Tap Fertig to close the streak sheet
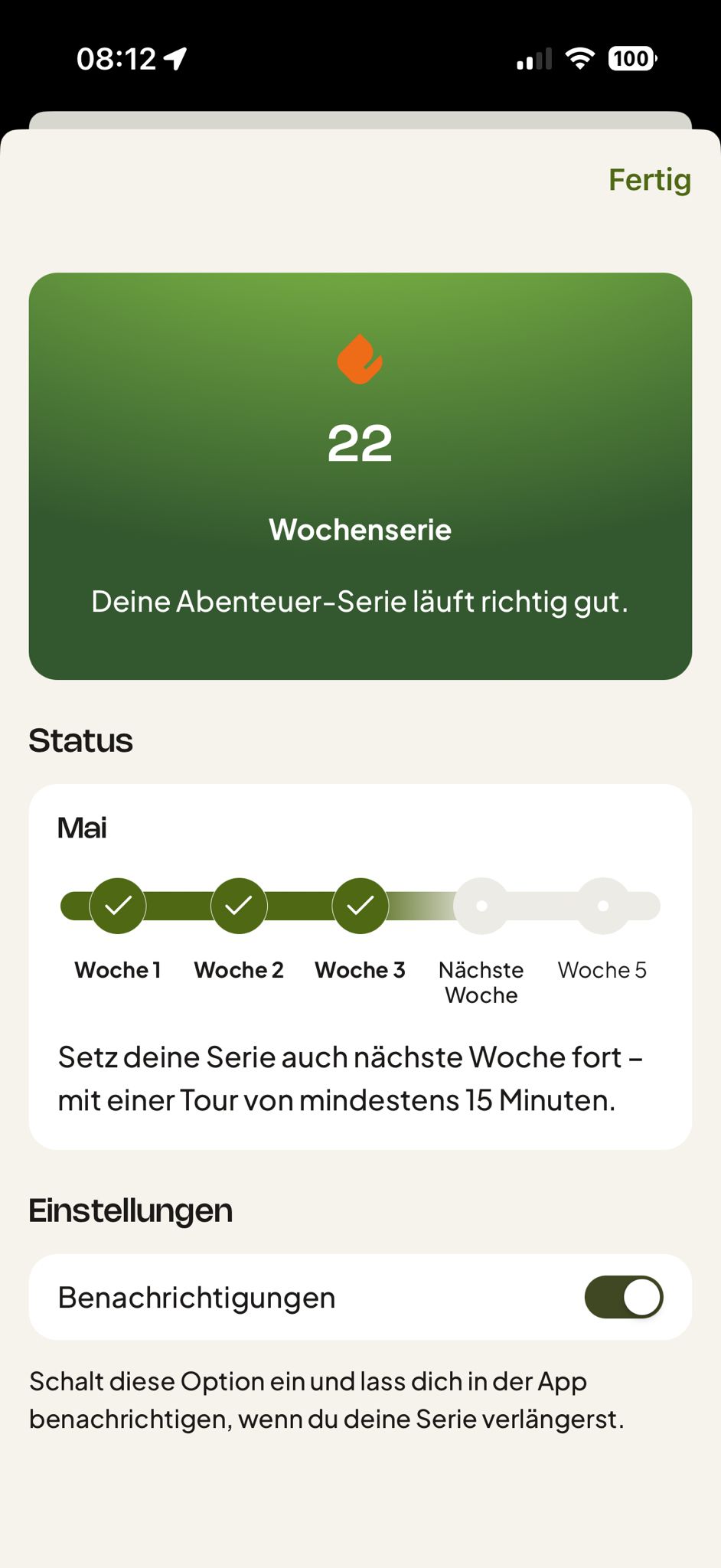The image size is (721, 1568). point(650,181)
